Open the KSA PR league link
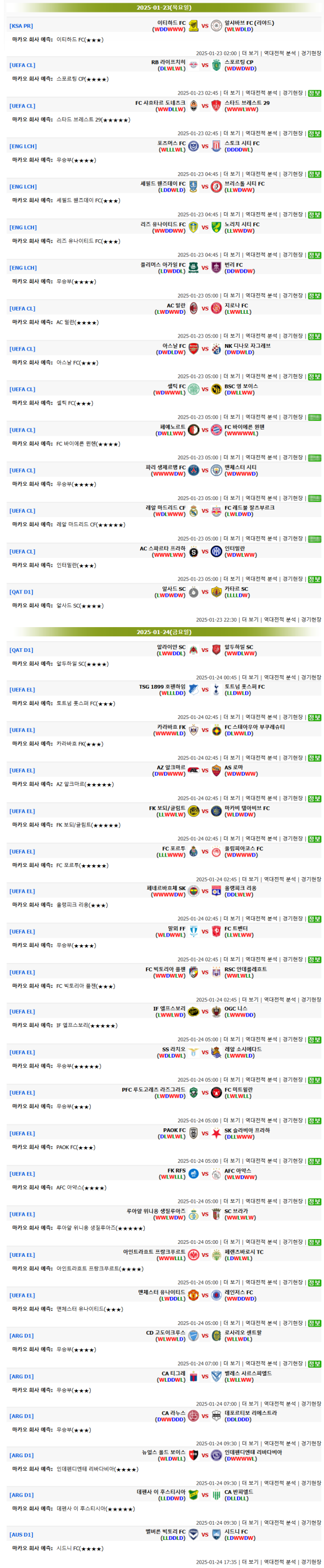Image resolution: width=324 pixels, height=1568 pixels. click(21, 26)
